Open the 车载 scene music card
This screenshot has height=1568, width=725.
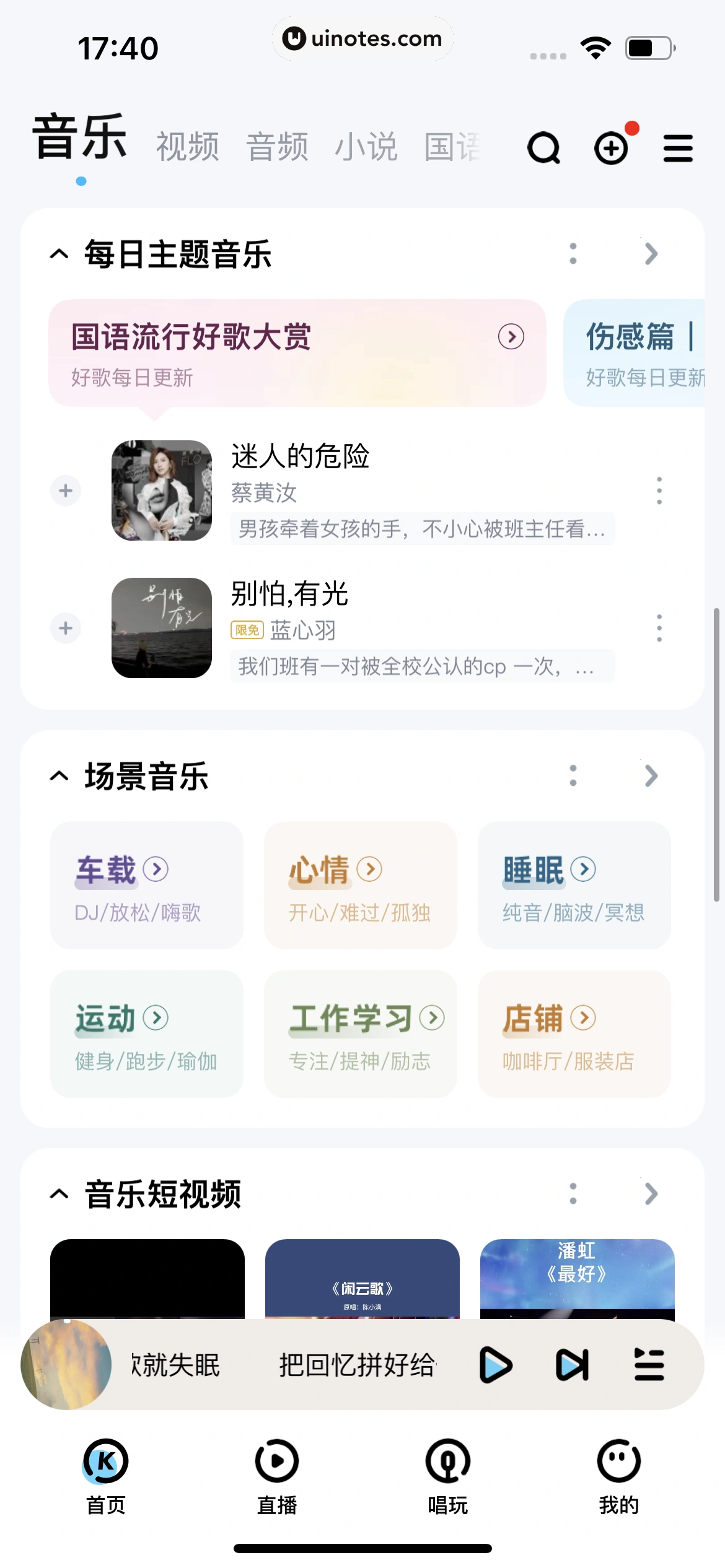[147, 885]
